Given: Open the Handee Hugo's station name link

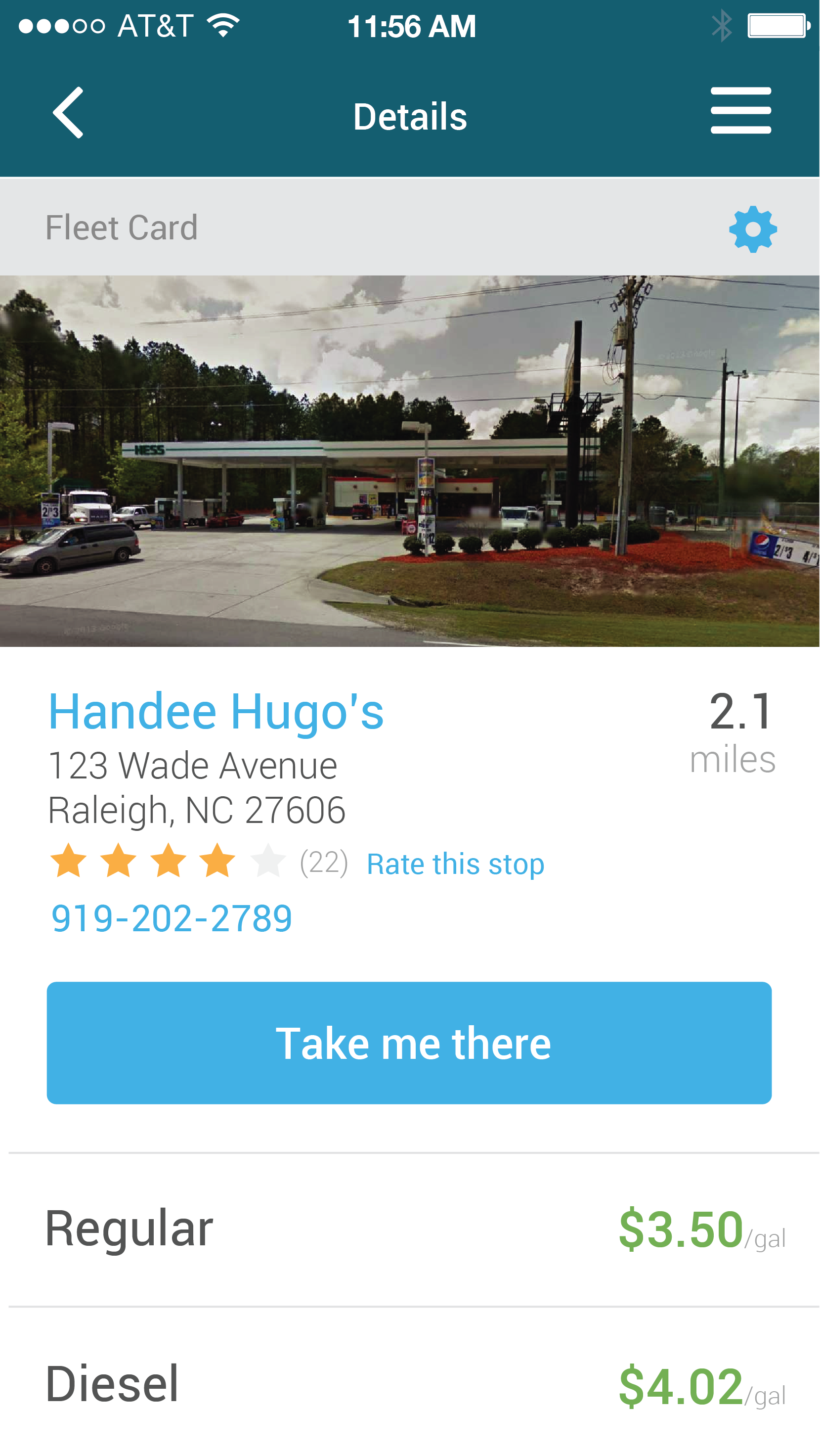Looking at the screenshot, I should point(216,712).
